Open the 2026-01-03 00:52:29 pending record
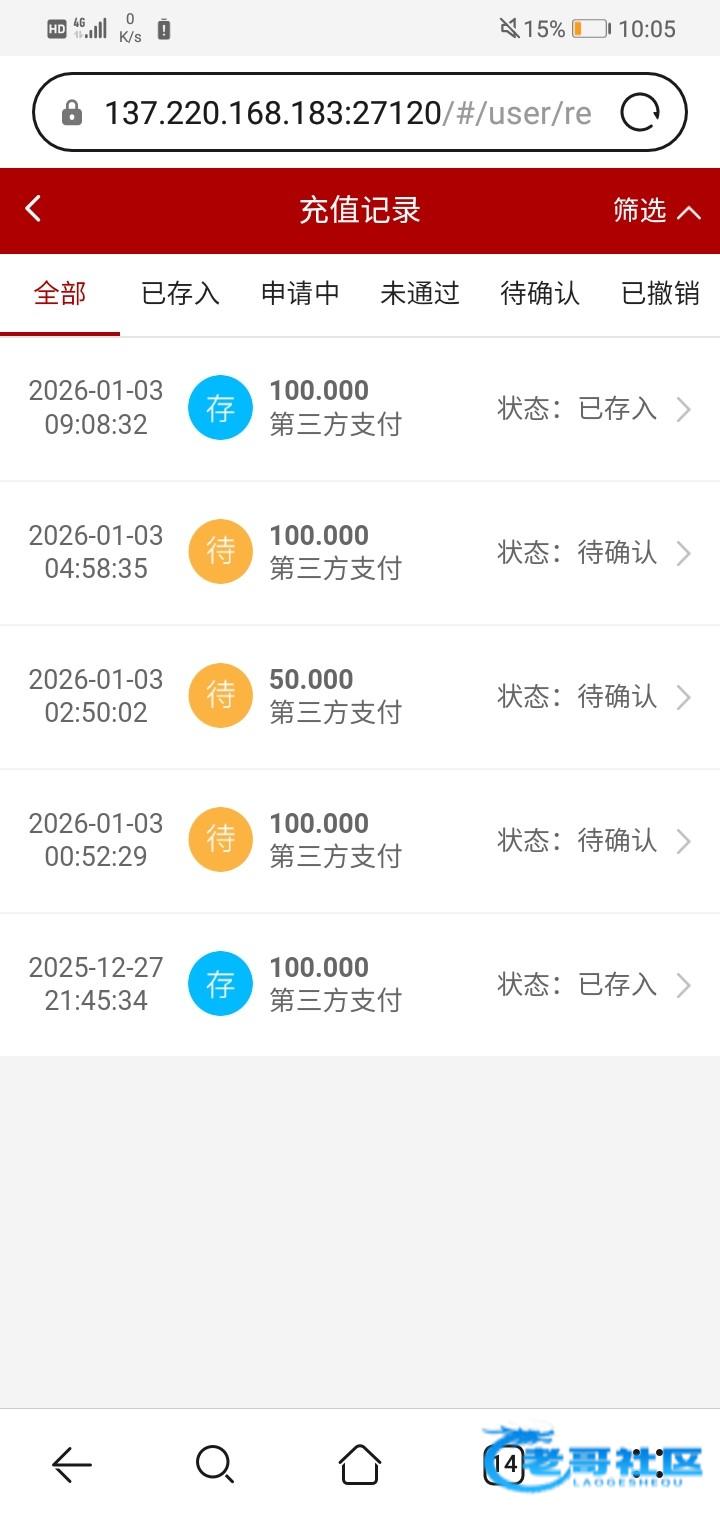720x1520 pixels. pyautogui.click(x=360, y=841)
